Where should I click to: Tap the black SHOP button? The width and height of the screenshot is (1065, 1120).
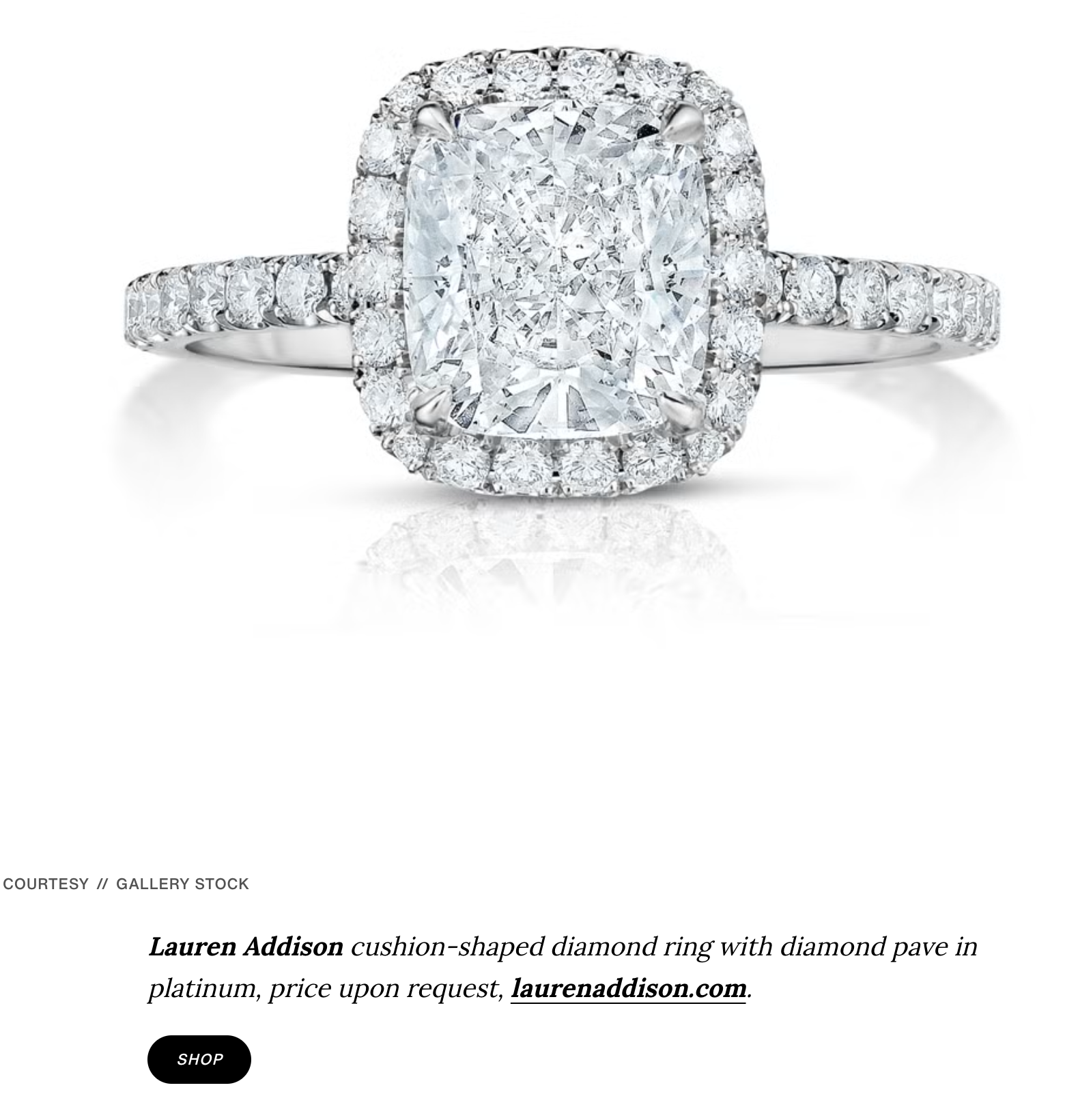[x=199, y=1059]
